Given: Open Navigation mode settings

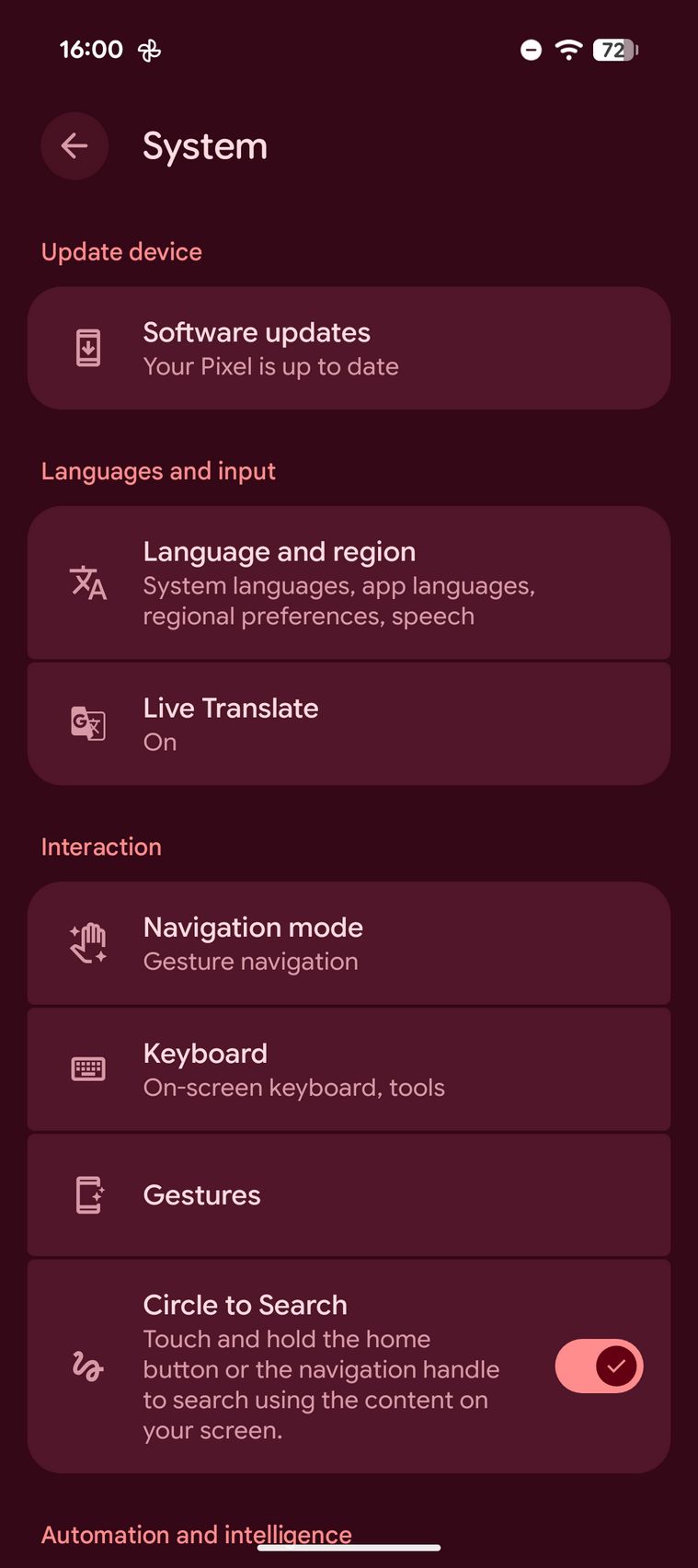Looking at the screenshot, I should (349, 943).
